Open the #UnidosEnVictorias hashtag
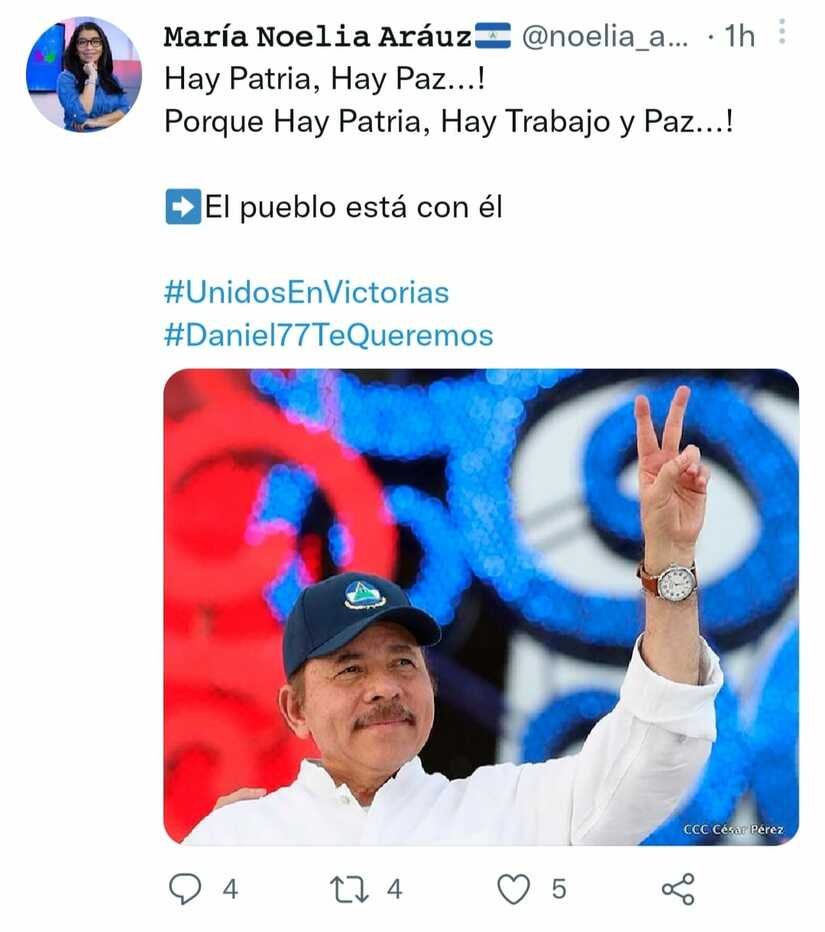825x932 pixels. tap(306, 293)
